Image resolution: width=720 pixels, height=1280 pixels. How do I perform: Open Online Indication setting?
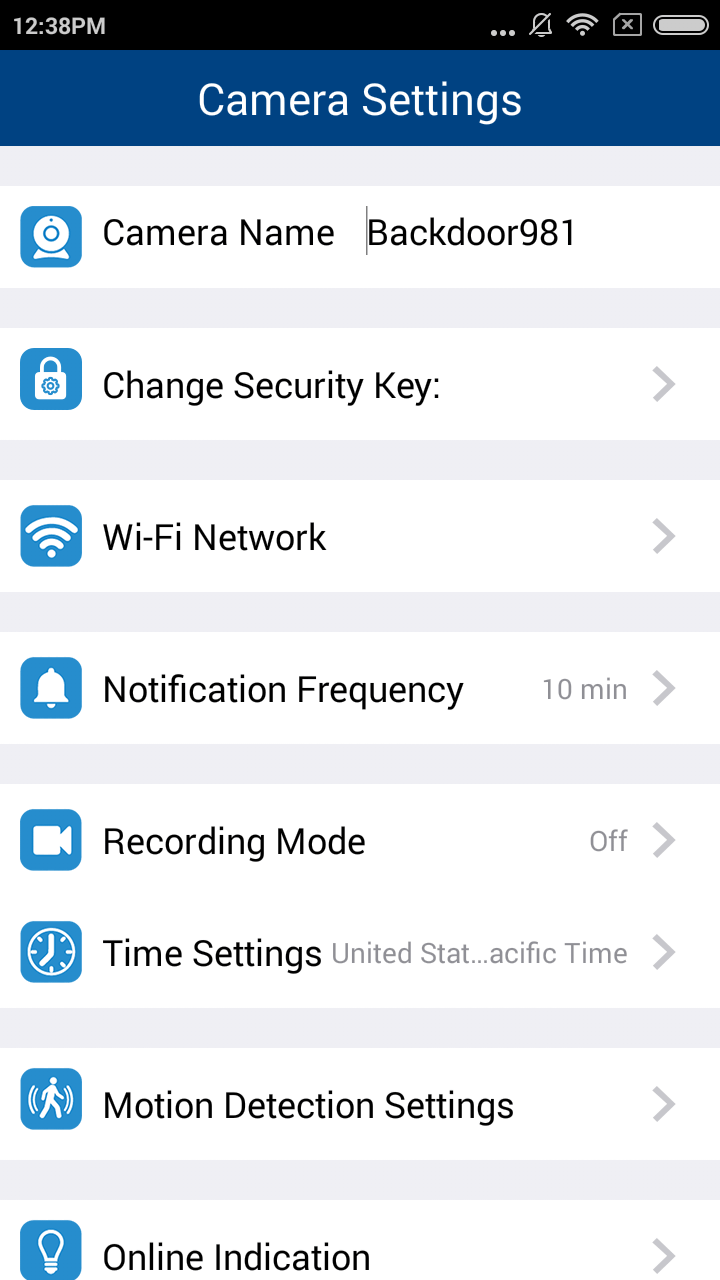[x=360, y=1240]
